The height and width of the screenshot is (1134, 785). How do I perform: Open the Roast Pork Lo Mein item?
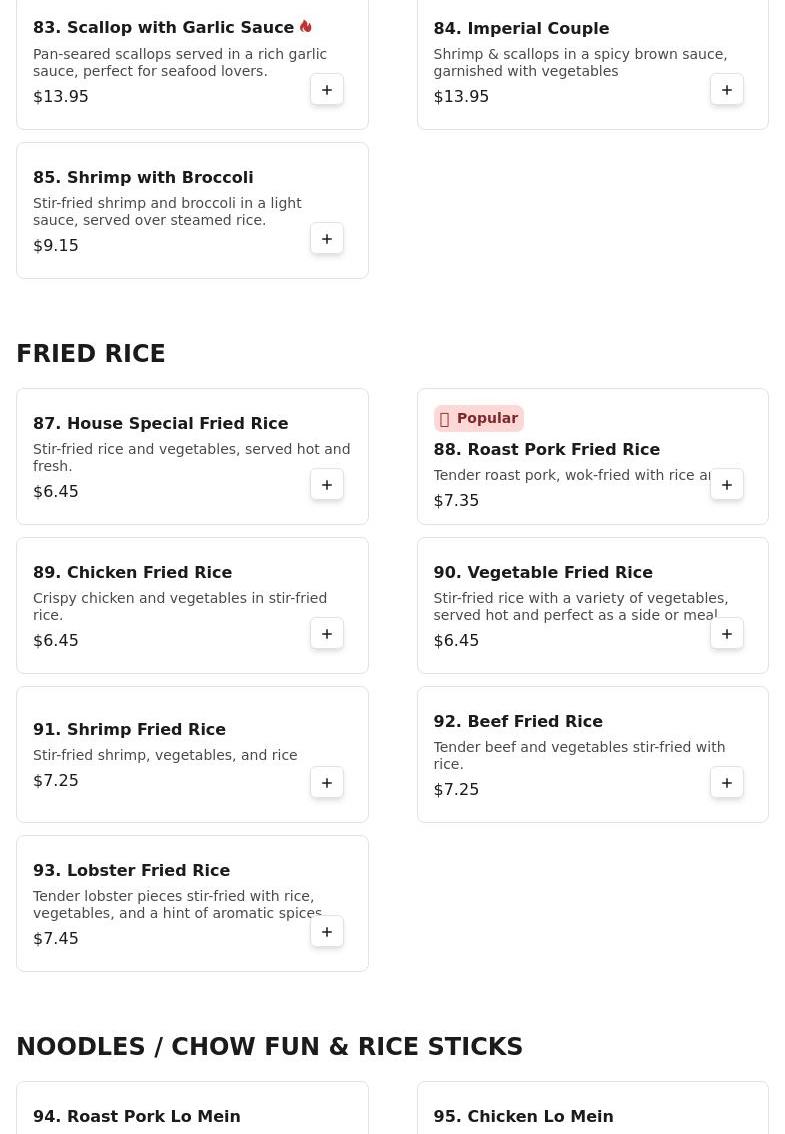tap(137, 1116)
